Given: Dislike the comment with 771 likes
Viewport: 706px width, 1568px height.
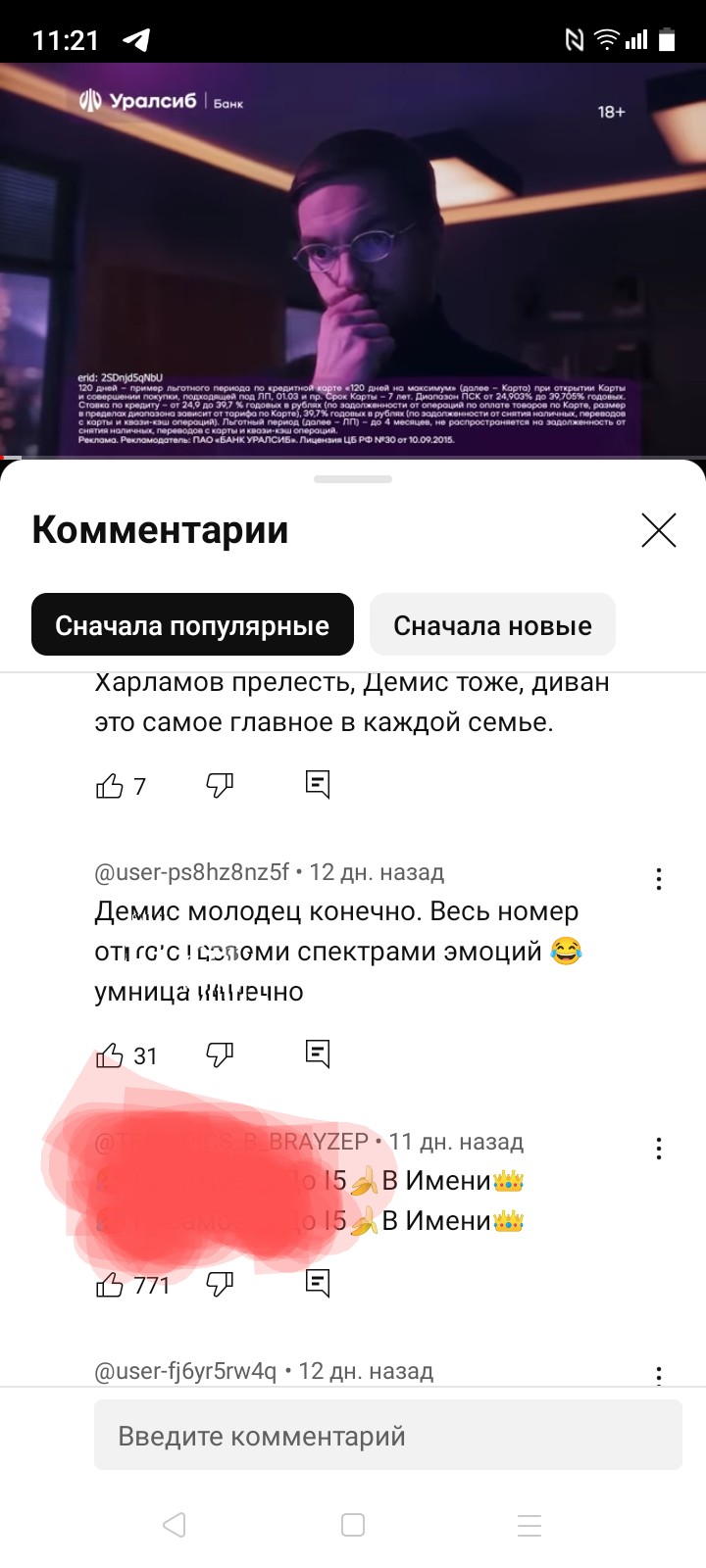Looking at the screenshot, I should [220, 1284].
